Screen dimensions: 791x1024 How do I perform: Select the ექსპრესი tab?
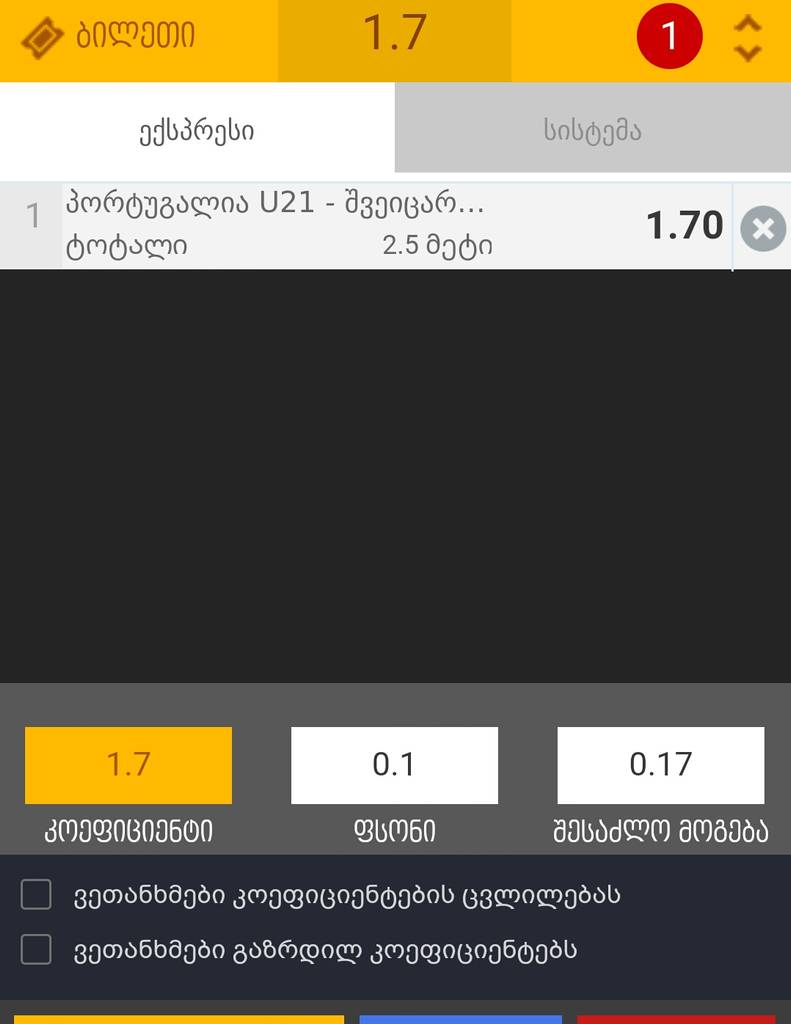click(x=197, y=129)
